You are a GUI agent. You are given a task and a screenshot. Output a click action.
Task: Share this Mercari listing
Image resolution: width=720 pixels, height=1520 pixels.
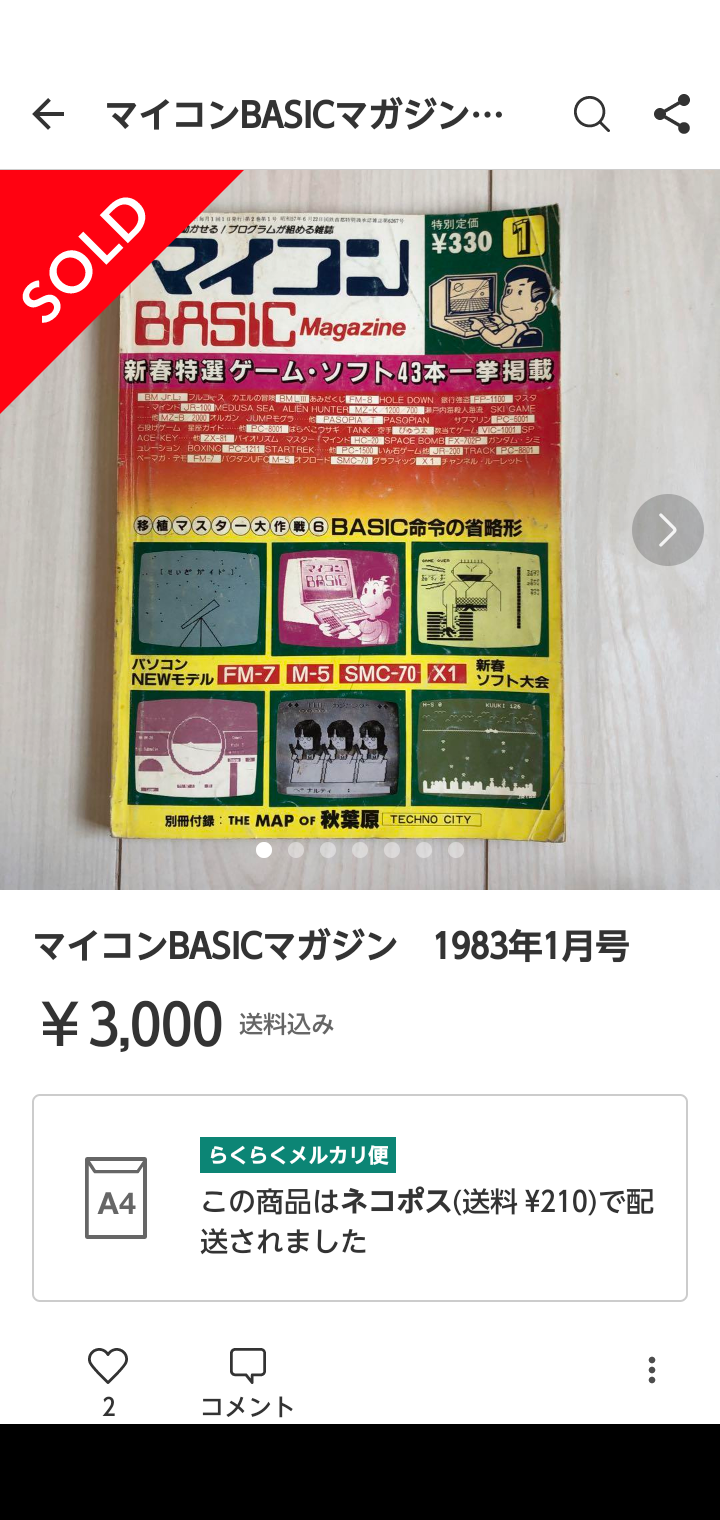672,114
